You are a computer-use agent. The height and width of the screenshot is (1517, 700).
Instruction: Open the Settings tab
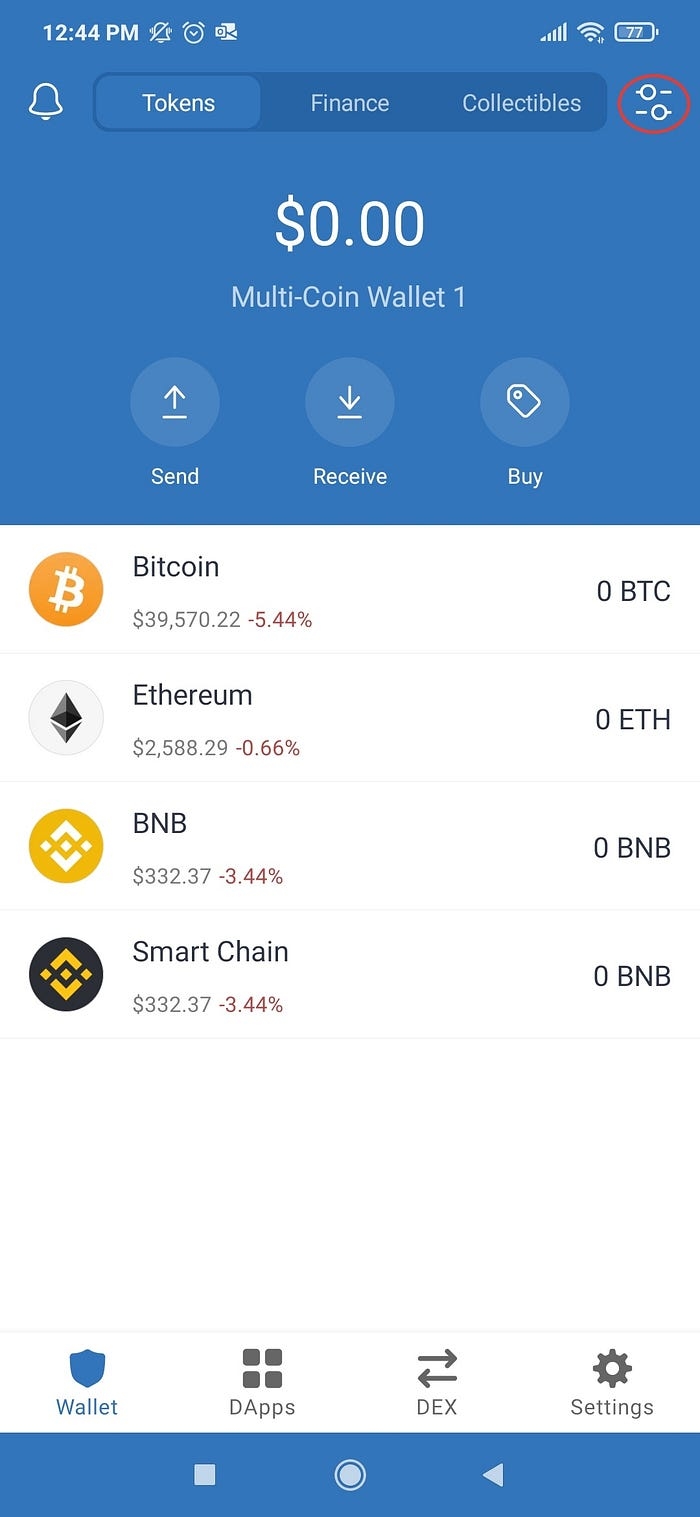(x=612, y=1382)
